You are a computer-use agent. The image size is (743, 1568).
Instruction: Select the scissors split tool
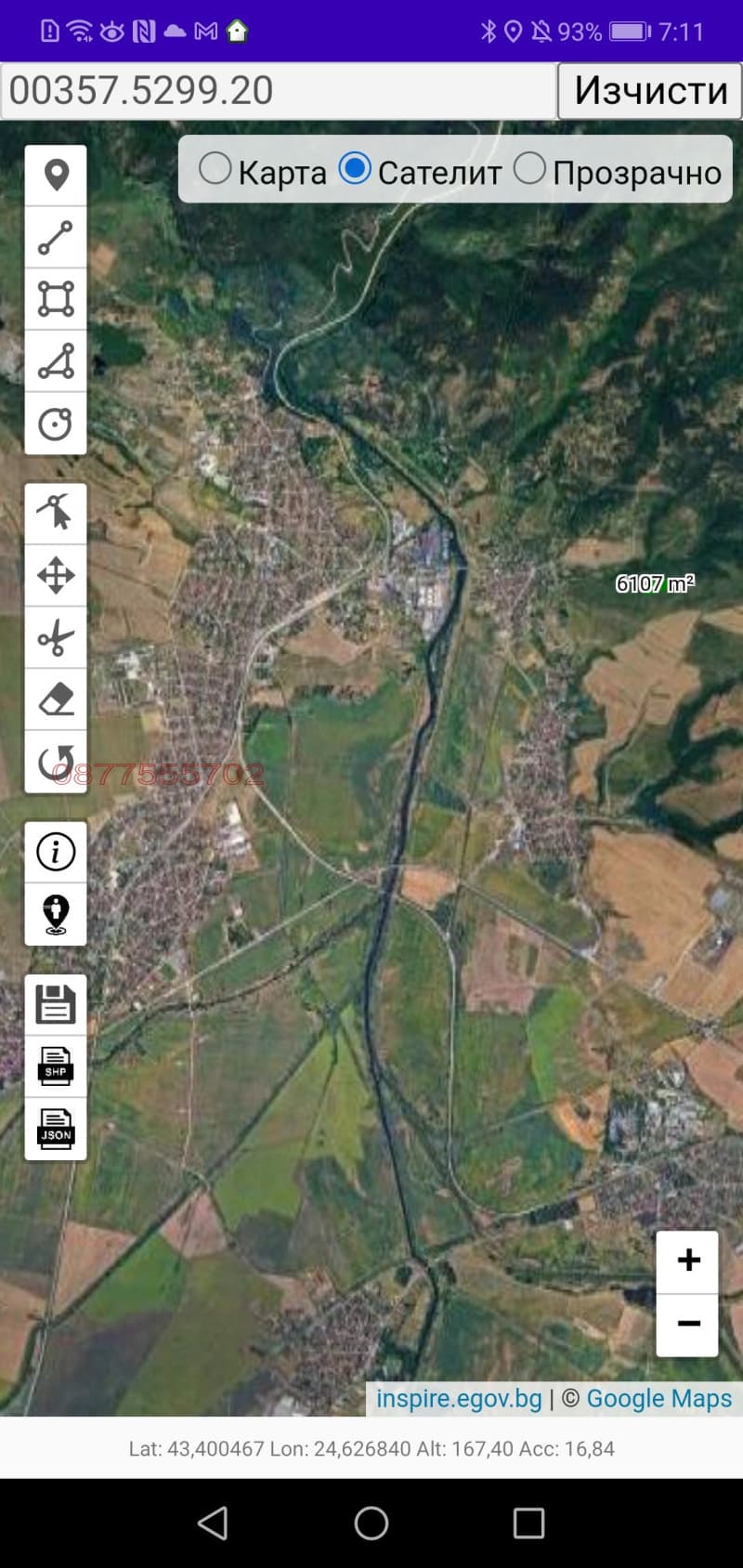click(x=55, y=638)
